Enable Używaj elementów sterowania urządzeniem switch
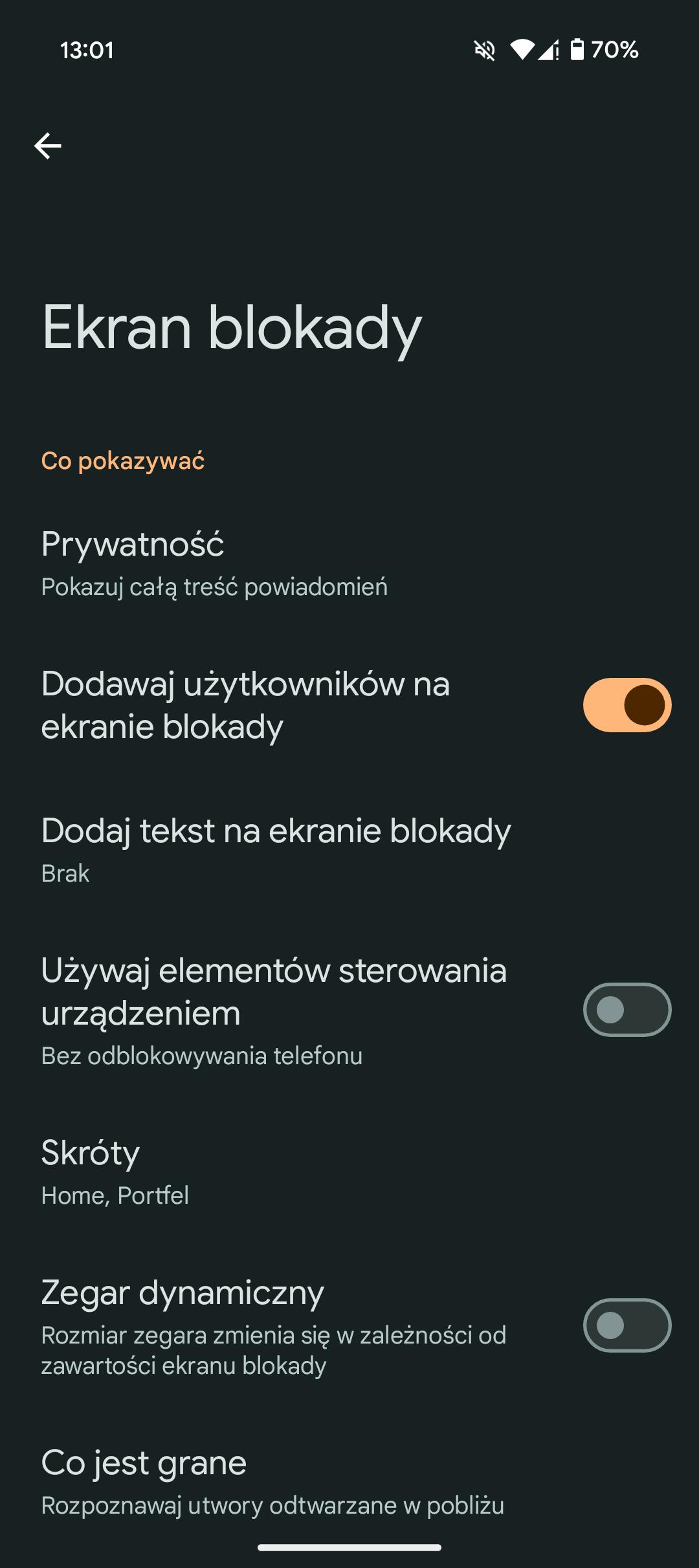Image resolution: width=699 pixels, height=1568 pixels. click(627, 1010)
